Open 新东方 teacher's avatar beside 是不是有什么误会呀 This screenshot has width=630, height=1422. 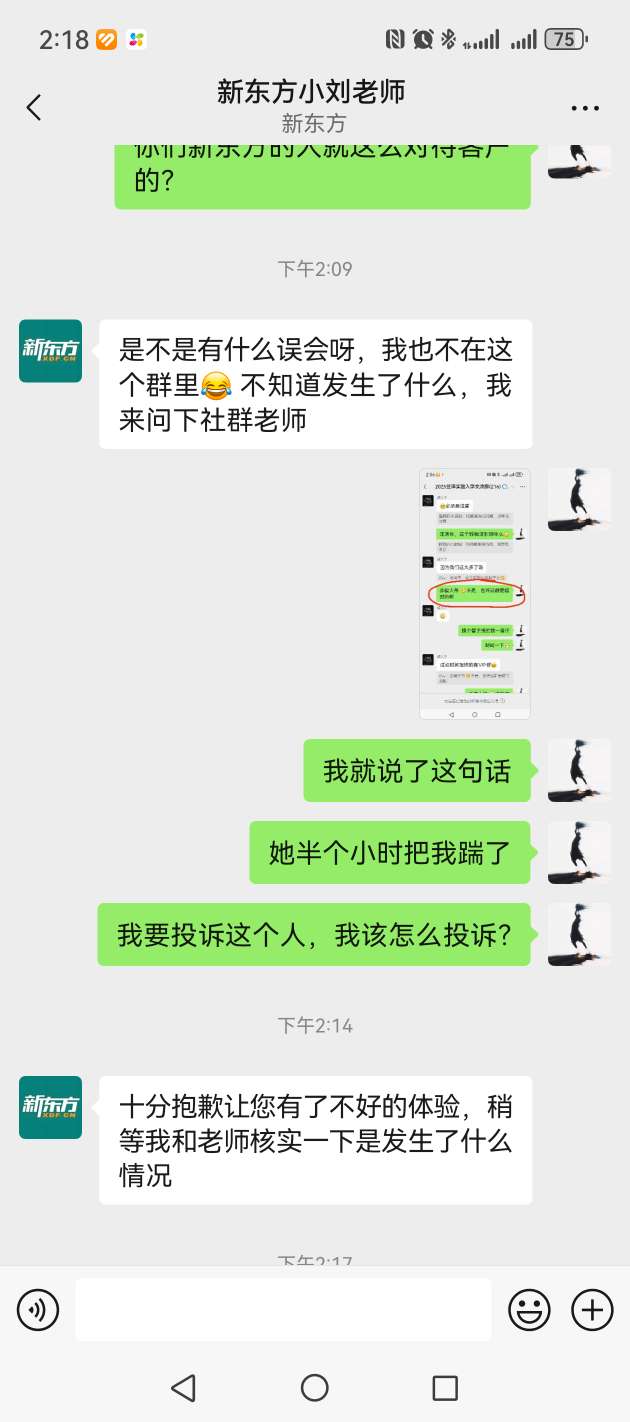[x=51, y=351]
